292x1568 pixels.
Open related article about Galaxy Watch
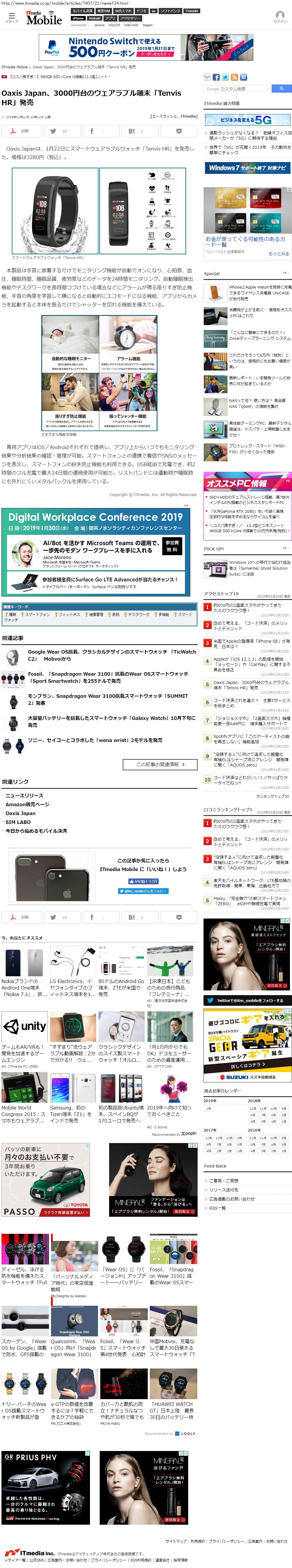(x=111, y=721)
